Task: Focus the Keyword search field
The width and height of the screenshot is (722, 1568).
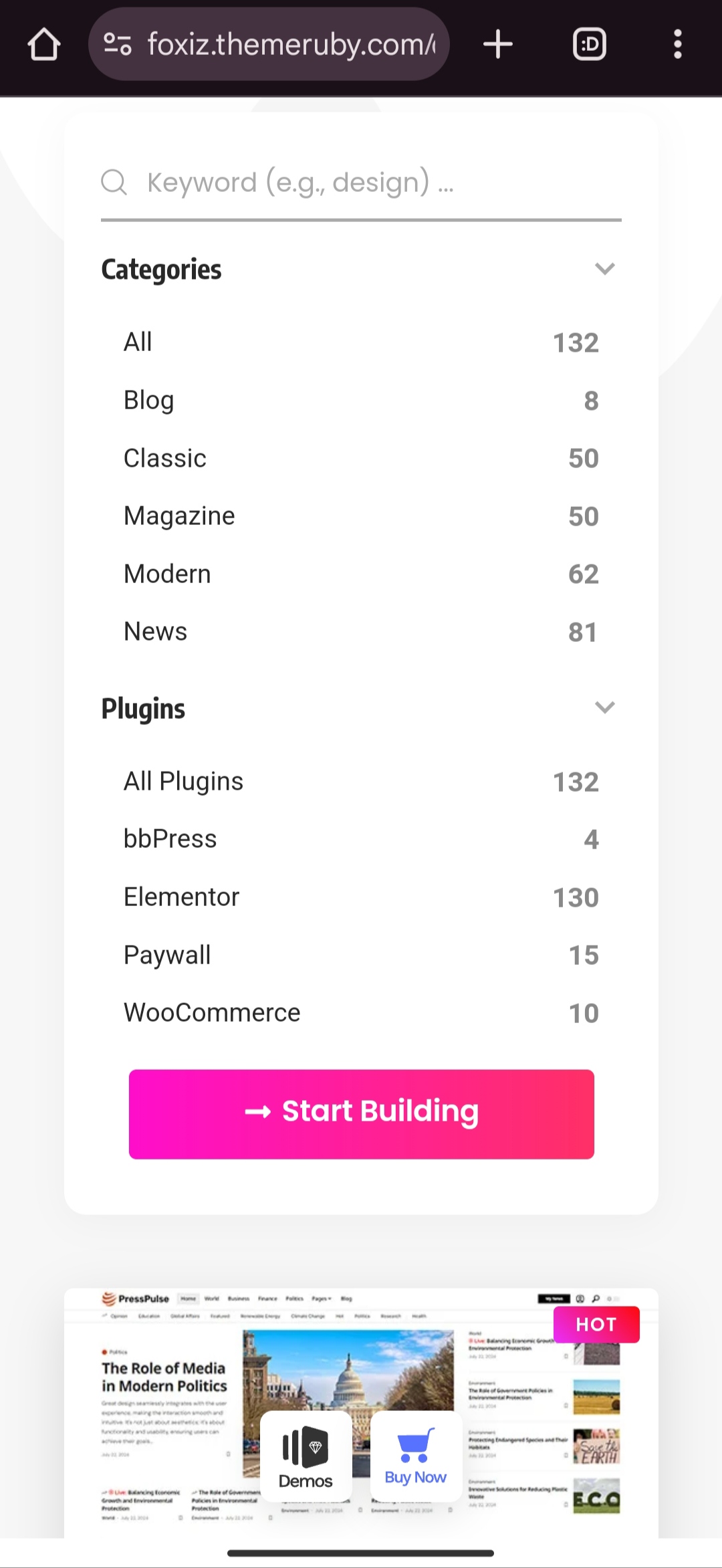Action: pos(361,182)
